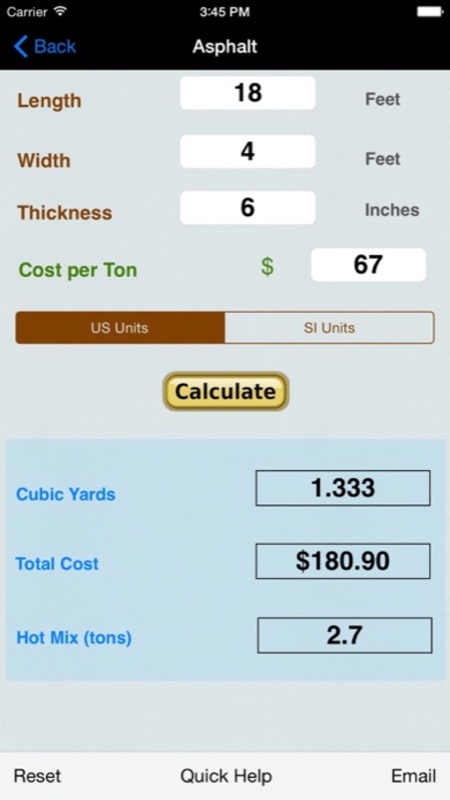
Task: Email the calculation results
Action: pos(413,776)
